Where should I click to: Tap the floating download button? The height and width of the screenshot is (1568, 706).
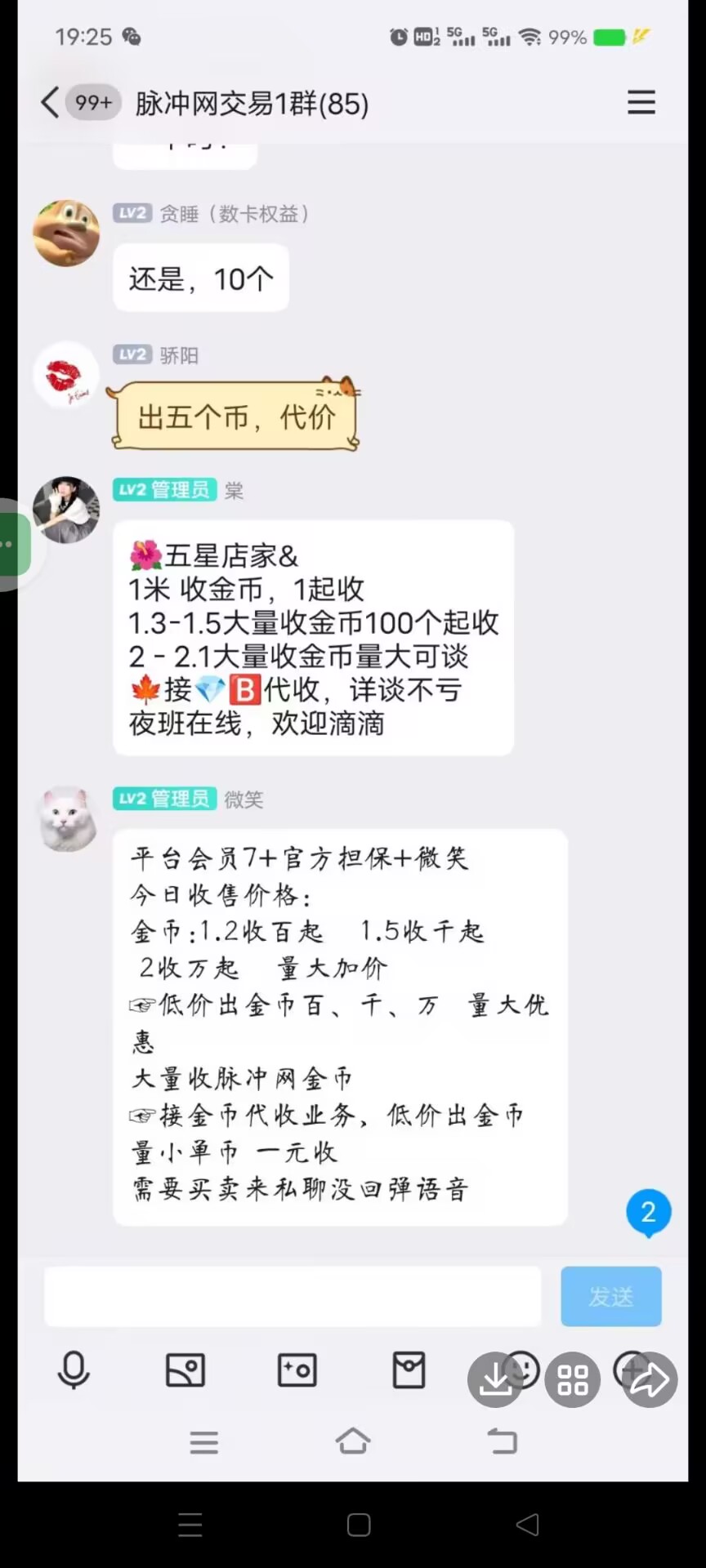[x=495, y=1380]
